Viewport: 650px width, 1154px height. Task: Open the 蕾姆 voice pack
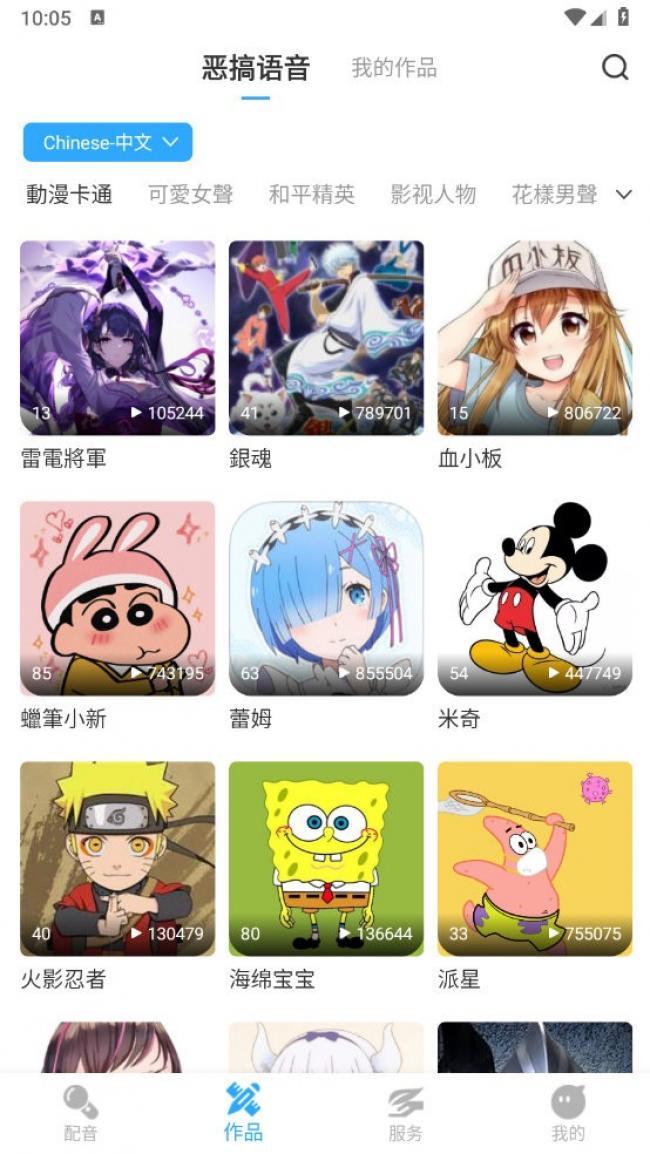point(326,598)
